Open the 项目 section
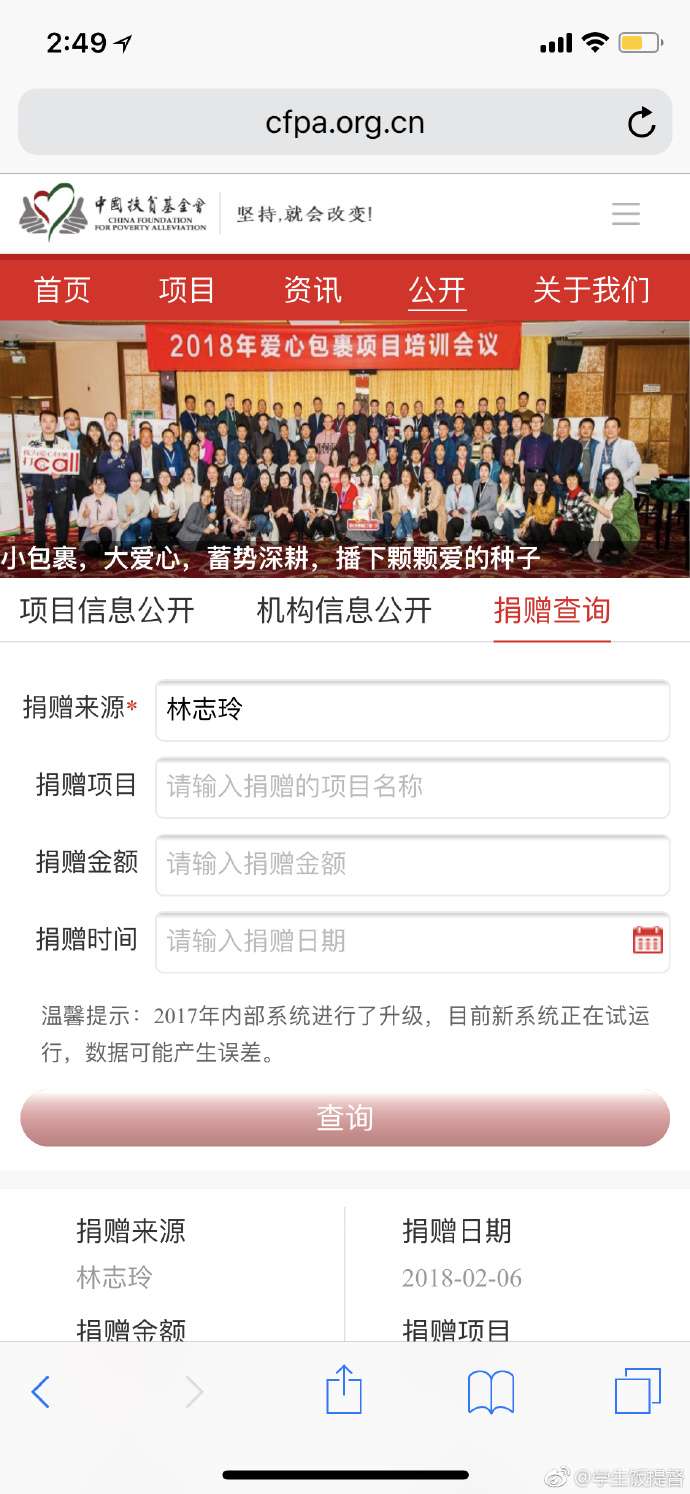The image size is (690, 1494). point(187,290)
